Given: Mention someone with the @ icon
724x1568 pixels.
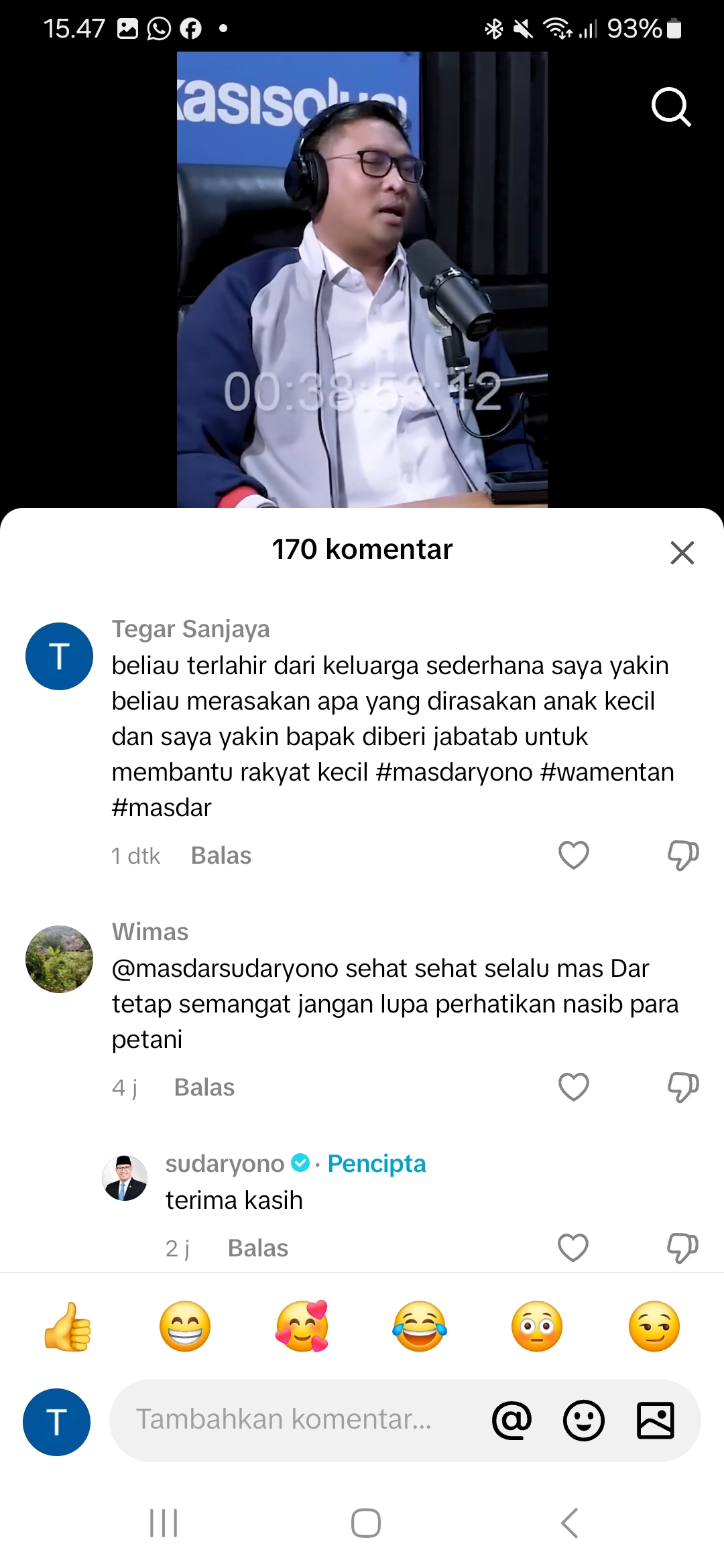Looking at the screenshot, I should click(512, 1420).
